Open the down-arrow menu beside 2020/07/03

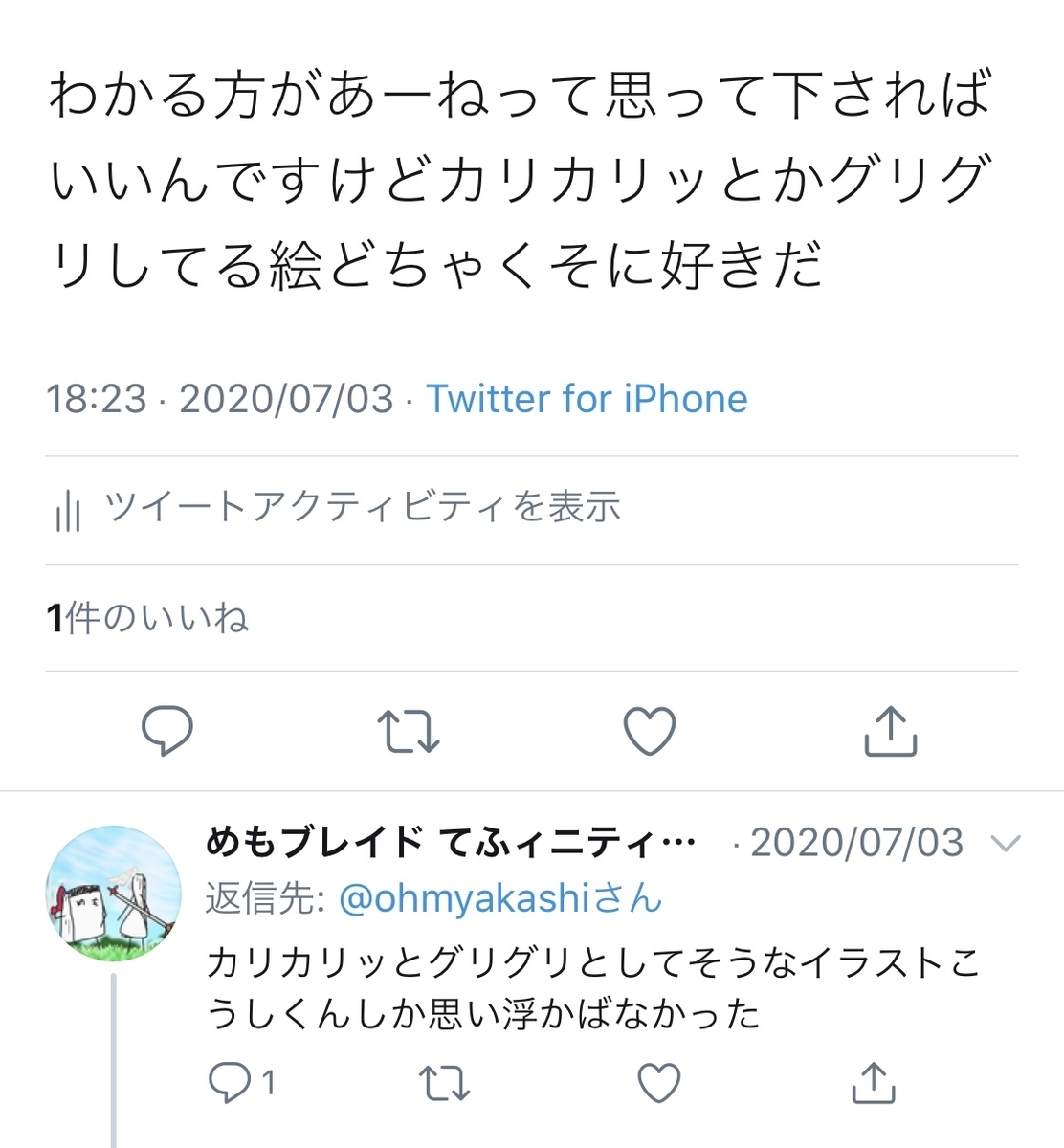pyautogui.click(x=1006, y=844)
